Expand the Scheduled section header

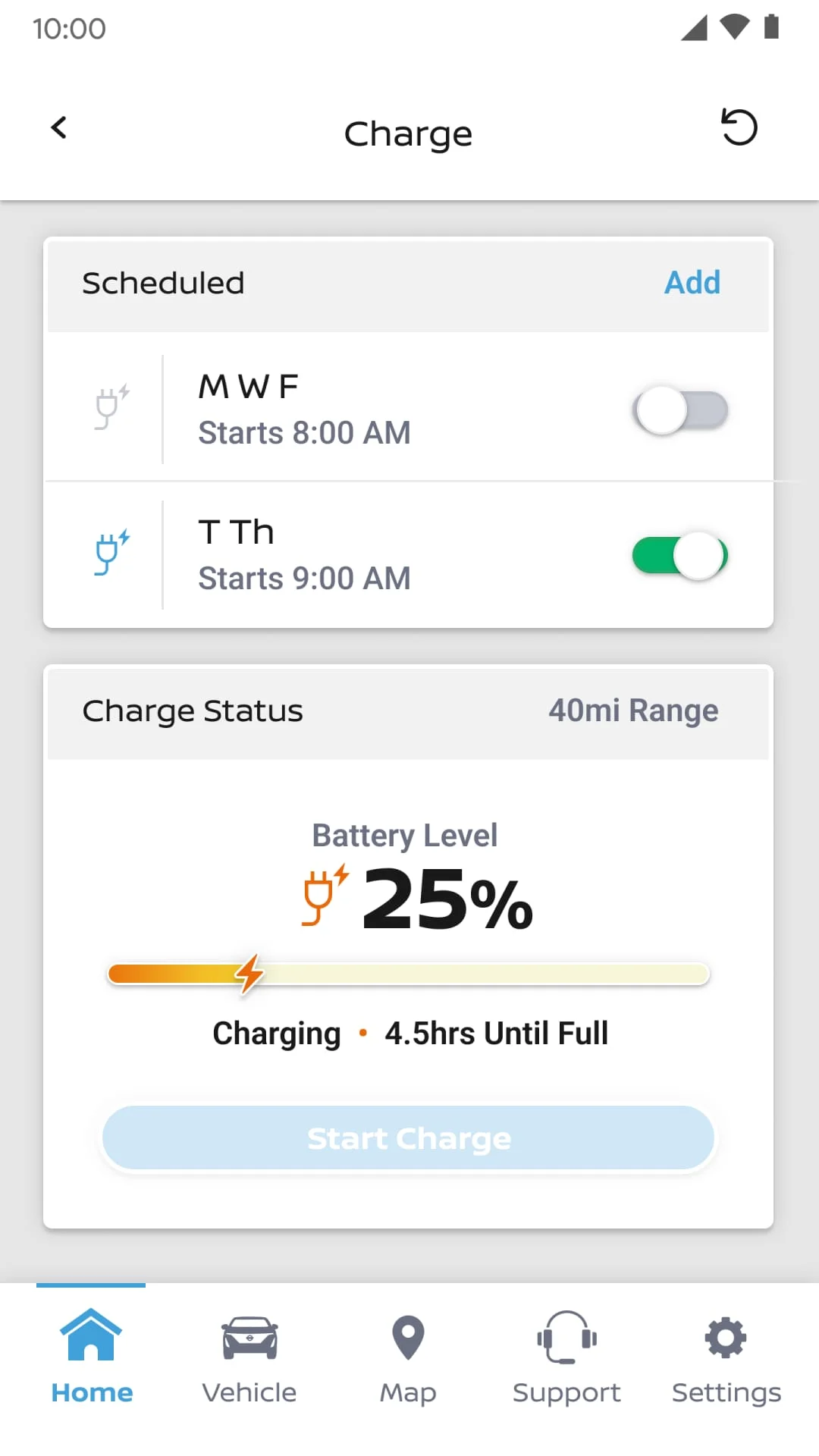point(163,283)
